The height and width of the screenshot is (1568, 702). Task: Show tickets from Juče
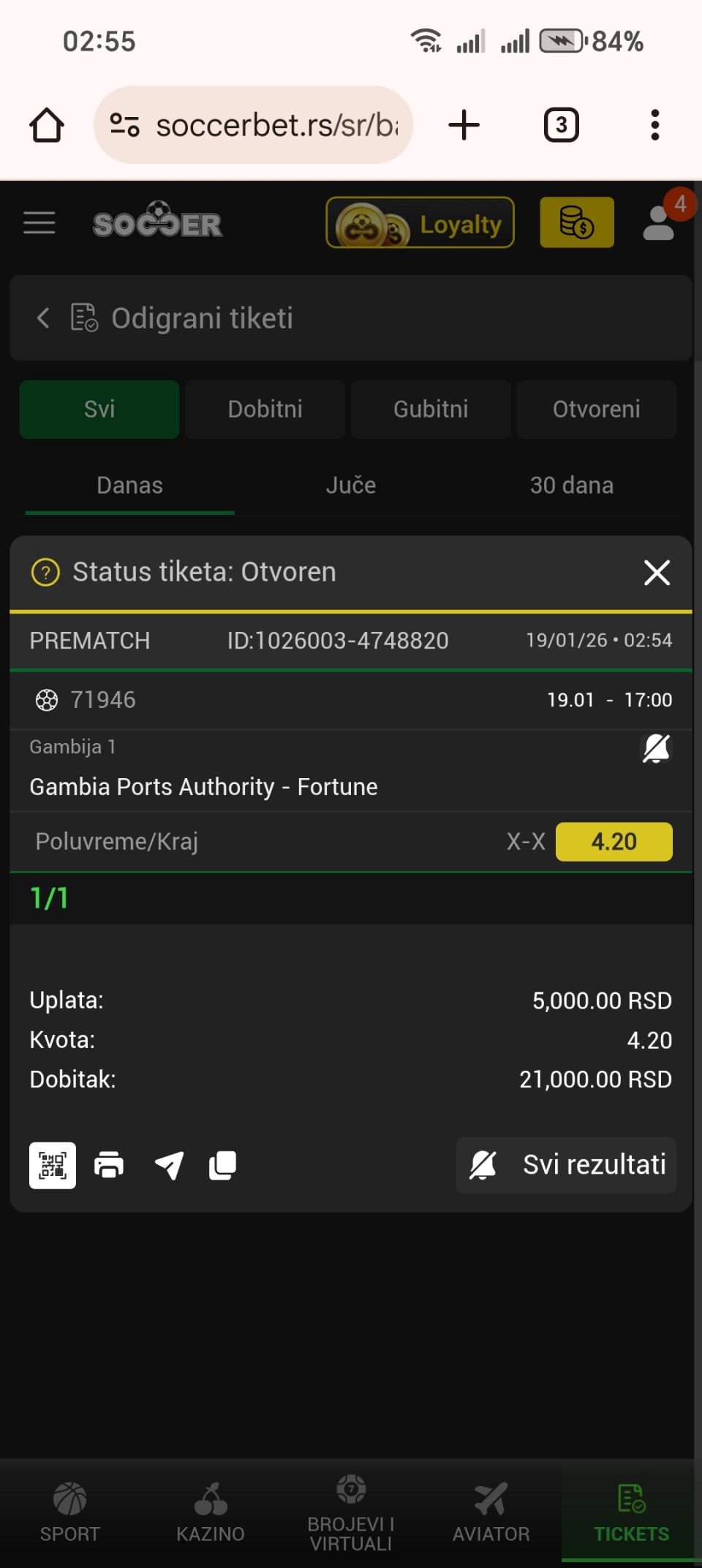351,485
